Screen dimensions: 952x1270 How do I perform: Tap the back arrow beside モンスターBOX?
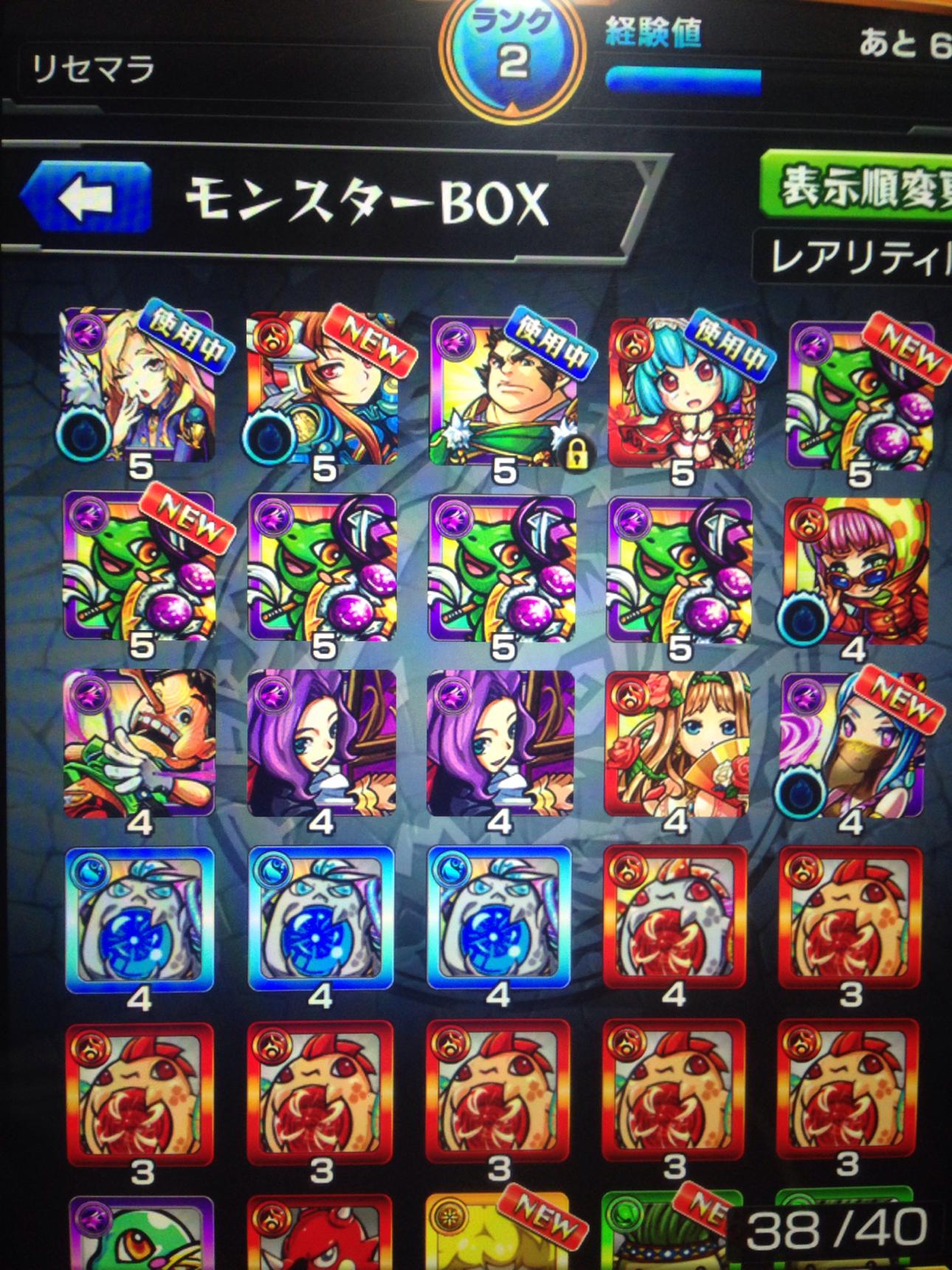point(87,197)
